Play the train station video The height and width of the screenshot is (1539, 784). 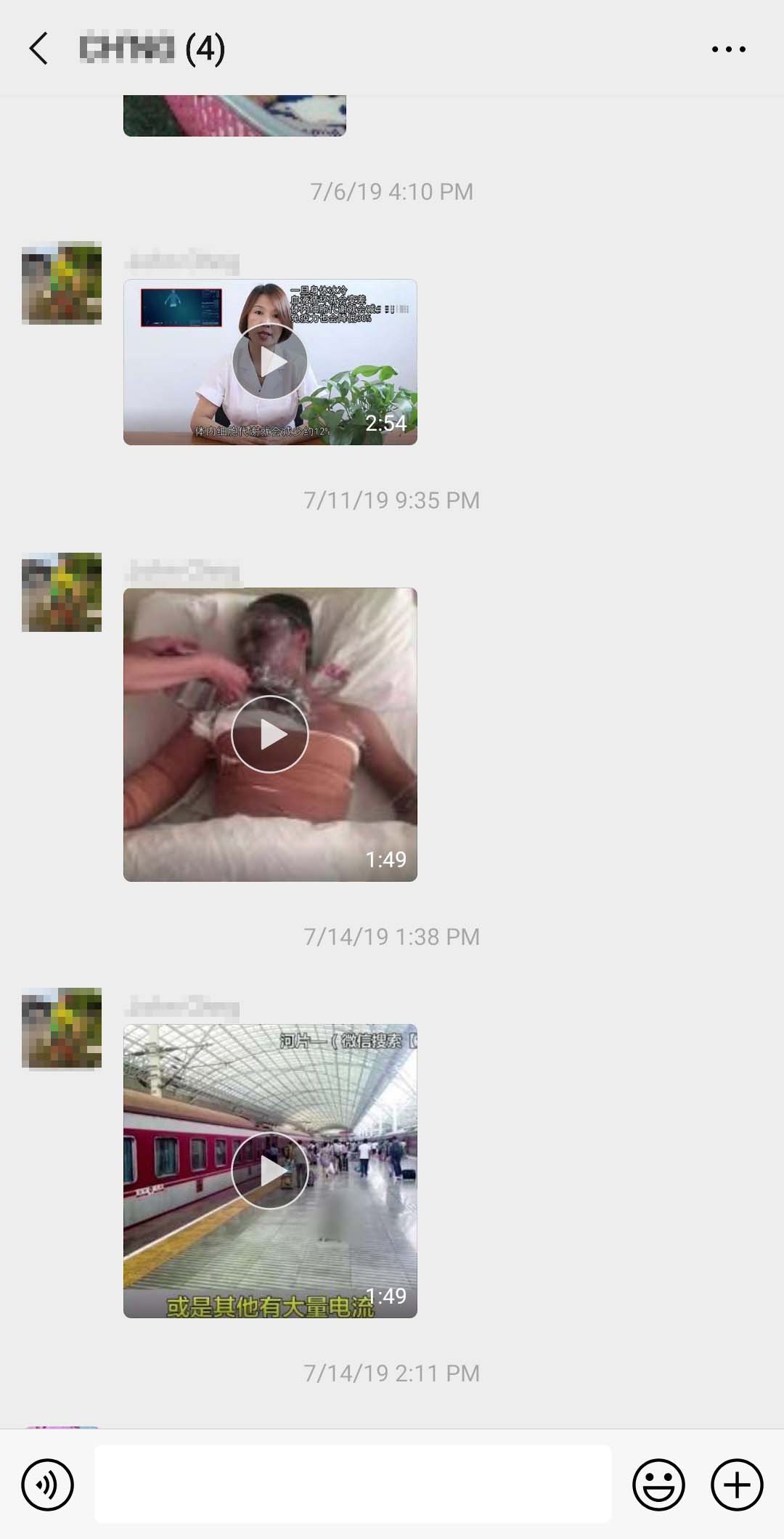click(x=270, y=1171)
